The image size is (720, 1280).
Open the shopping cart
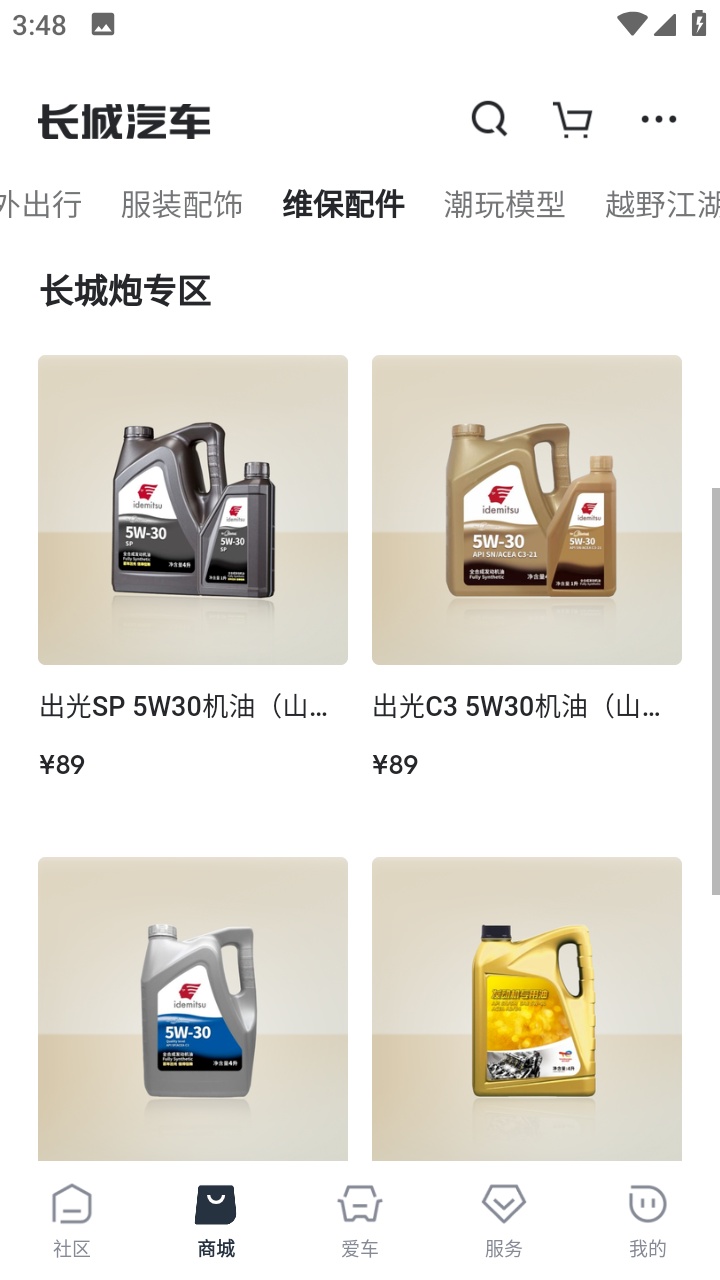[573, 119]
